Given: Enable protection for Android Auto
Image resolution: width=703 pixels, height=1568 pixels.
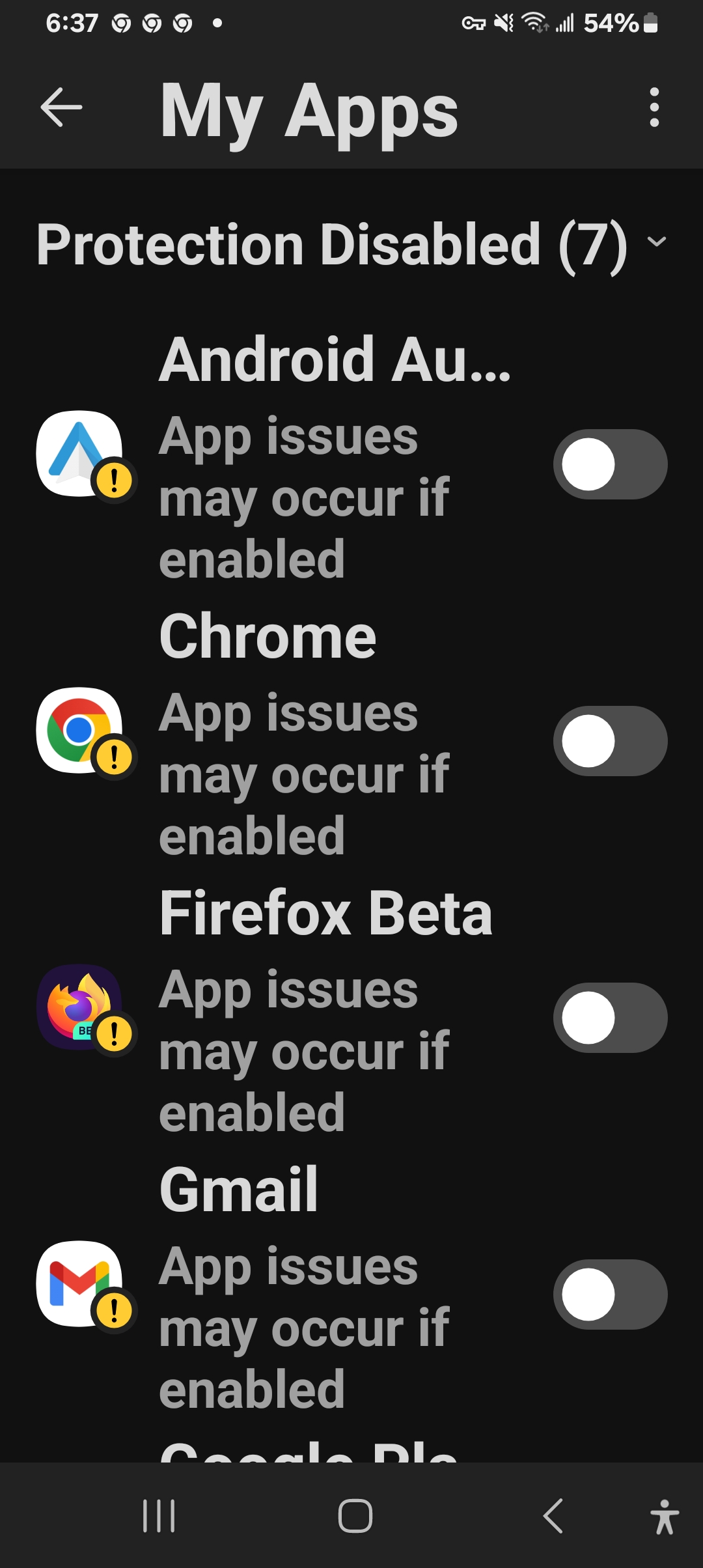Looking at the screenshot, I should (610, 464).
